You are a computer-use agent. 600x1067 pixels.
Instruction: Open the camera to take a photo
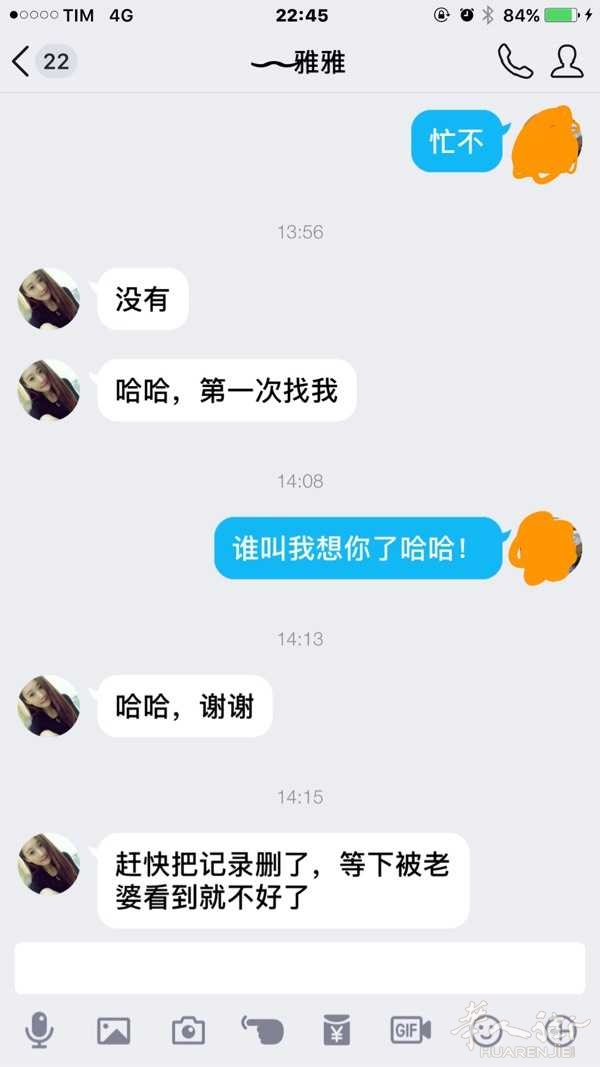(188, 1030)
